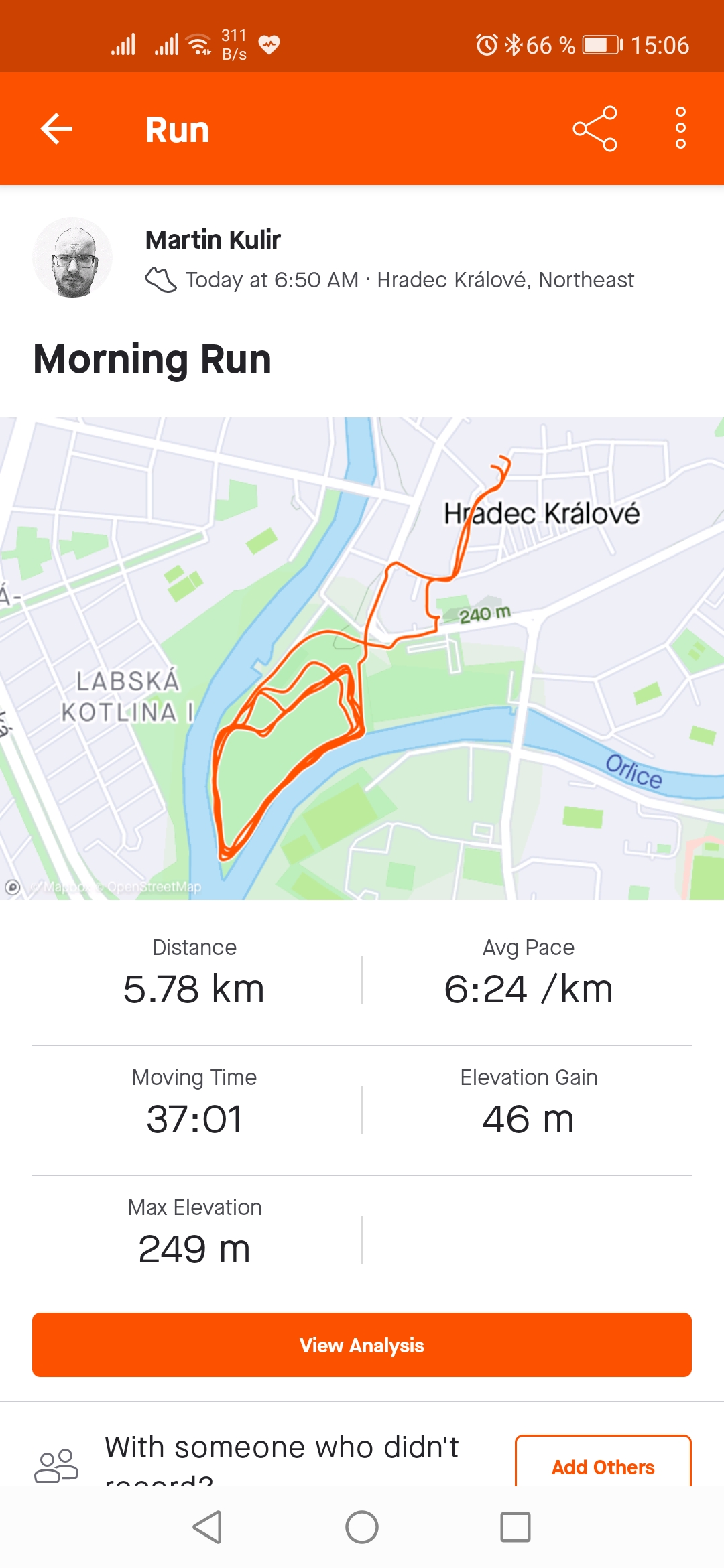Open the three-dot overflow menu
The height and width of the screenshot is (1568, 724).
coord(680,128)
